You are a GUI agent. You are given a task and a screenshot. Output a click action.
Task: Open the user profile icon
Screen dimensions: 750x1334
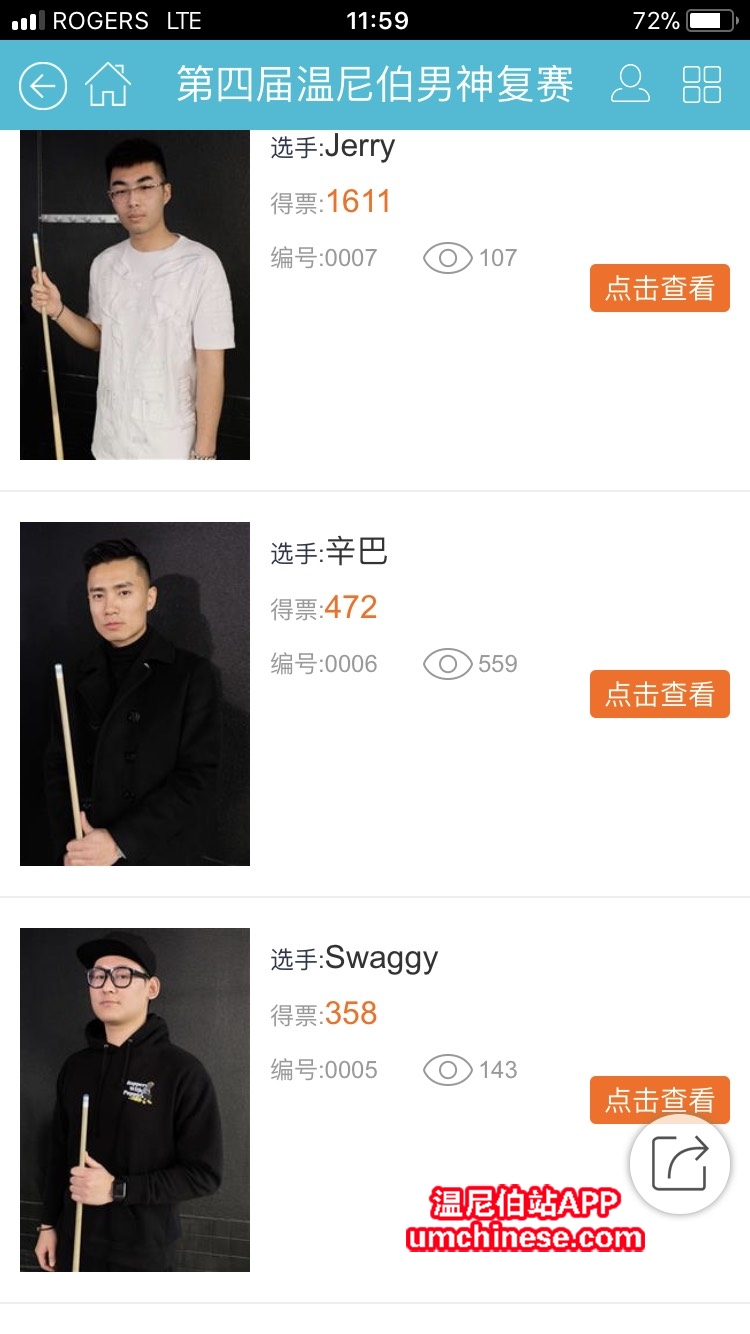630,85
